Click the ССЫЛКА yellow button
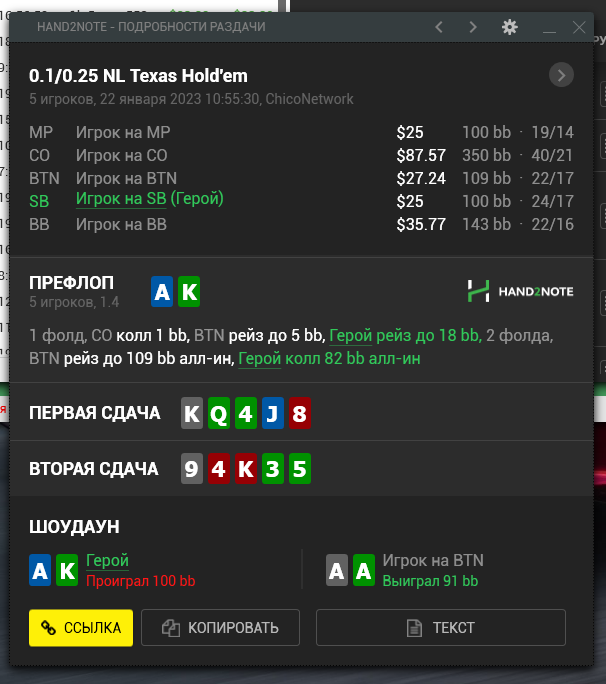The width and height of the screenshot is (606, 684). pos(81,628)
